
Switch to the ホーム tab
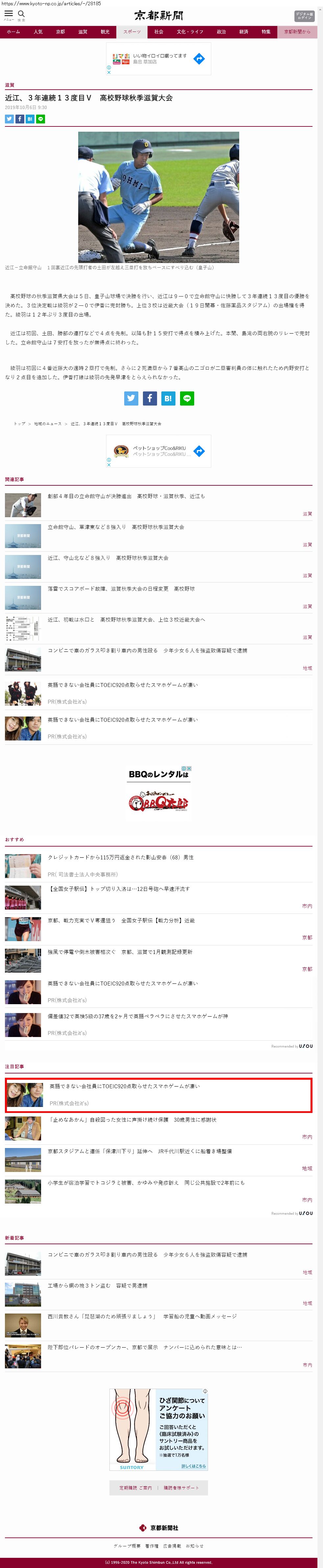click(13, 32)
